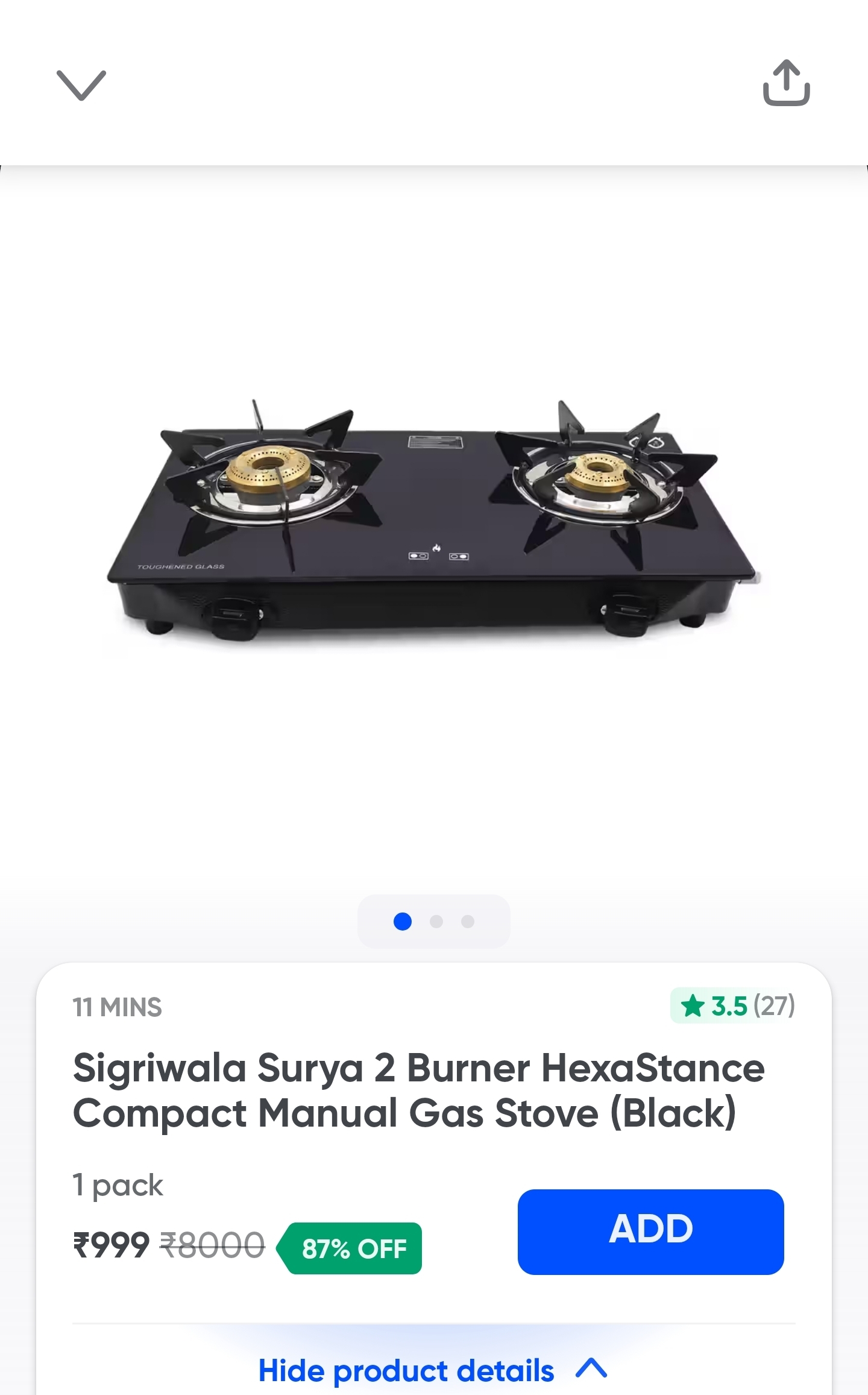Collapse the product page with the down chevron
Image resolution: width=868 pixels, height=1395 pixels.
click(x=81, y=84)
